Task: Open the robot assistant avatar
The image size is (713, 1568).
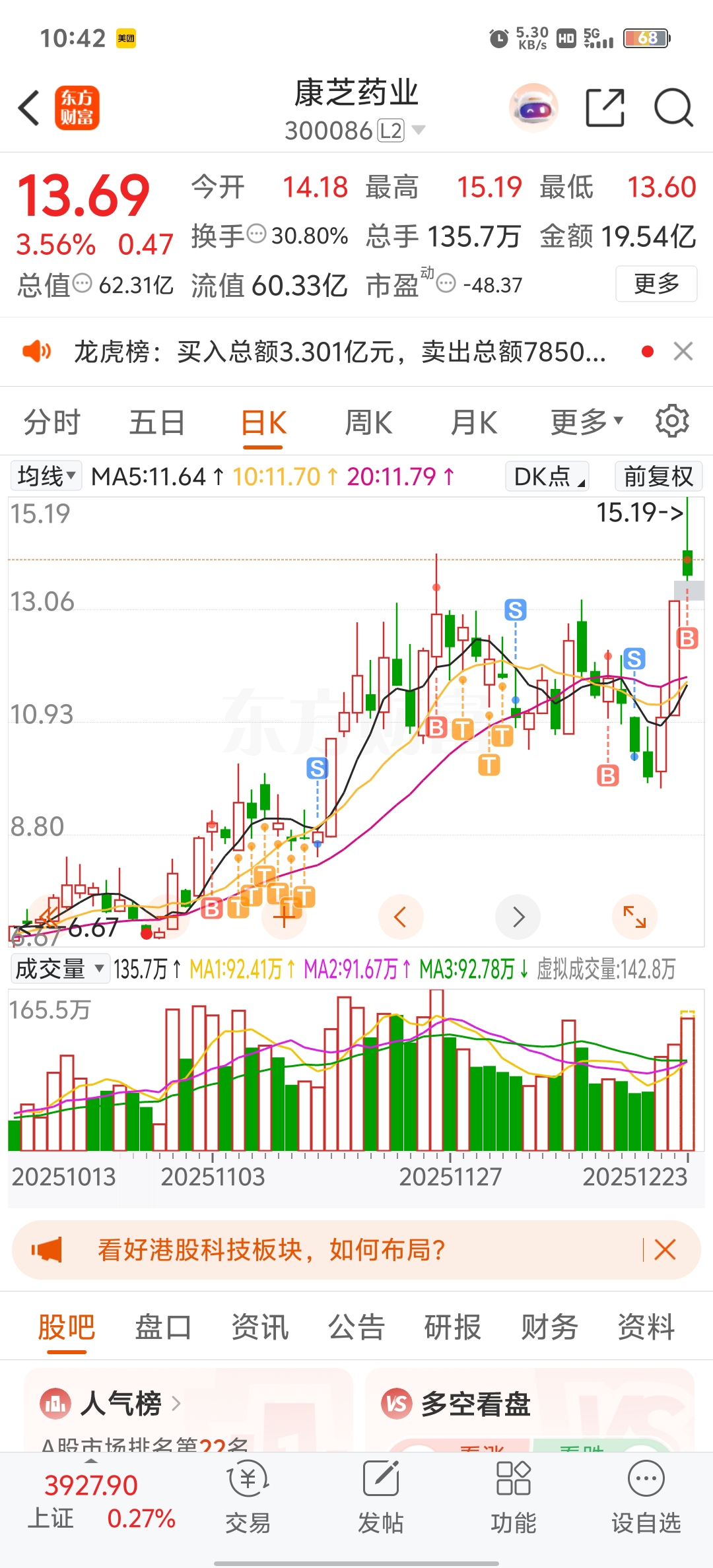Action: 533,108
